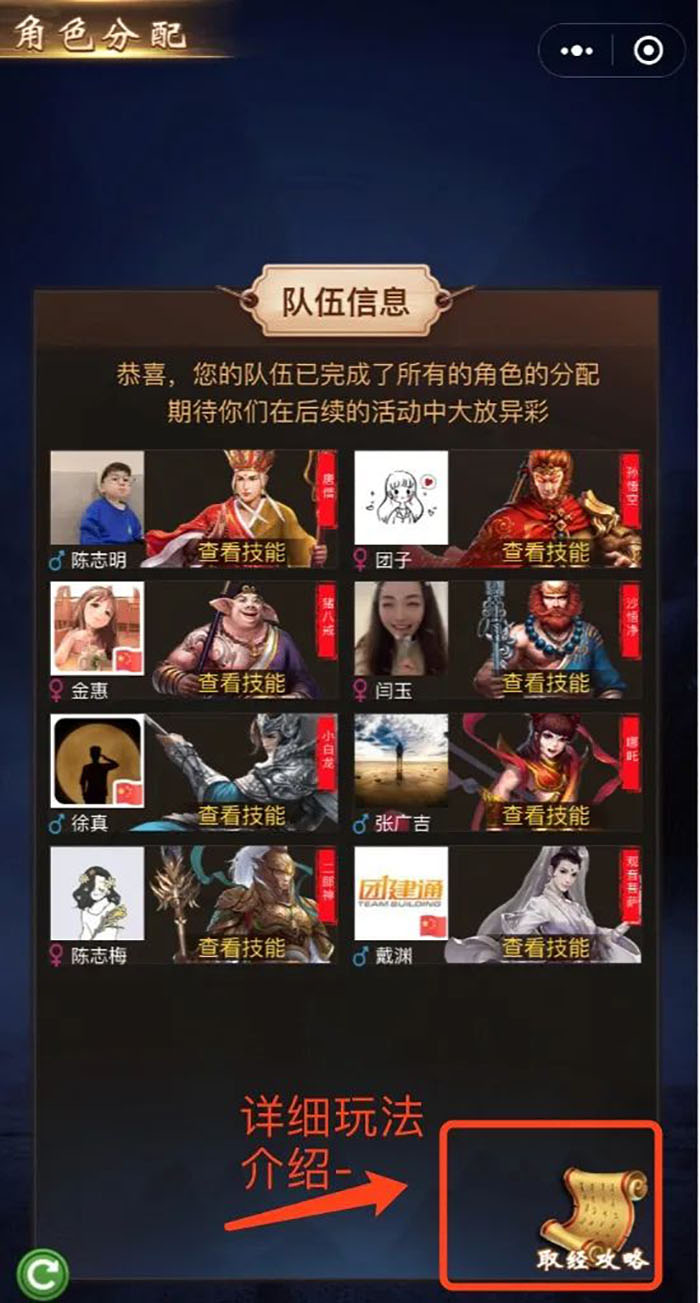Check 查看技能 on 金惠's 猪八戒 card
Image resolution: width=700 pixels, height=1303 pixels.
pos(241,683)
